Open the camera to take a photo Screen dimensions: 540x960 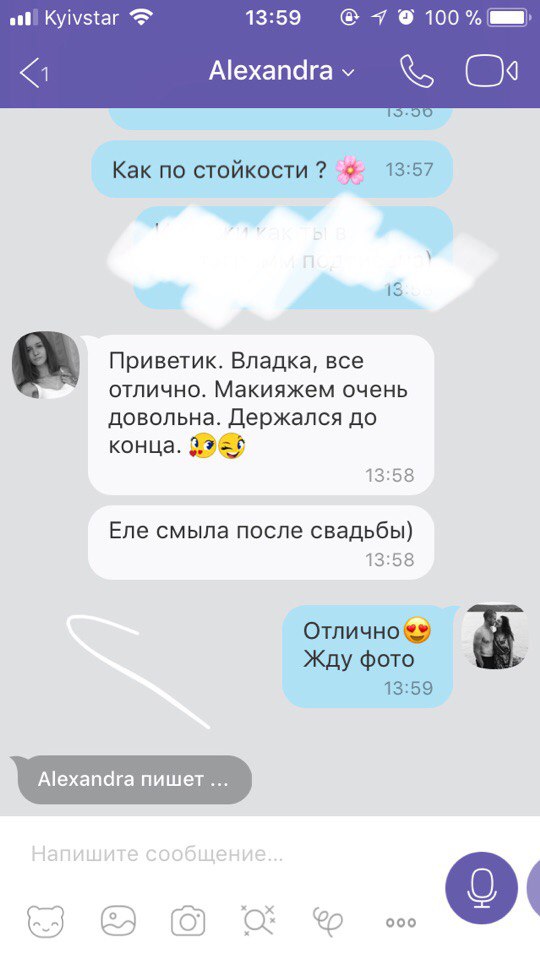point(187,921)
